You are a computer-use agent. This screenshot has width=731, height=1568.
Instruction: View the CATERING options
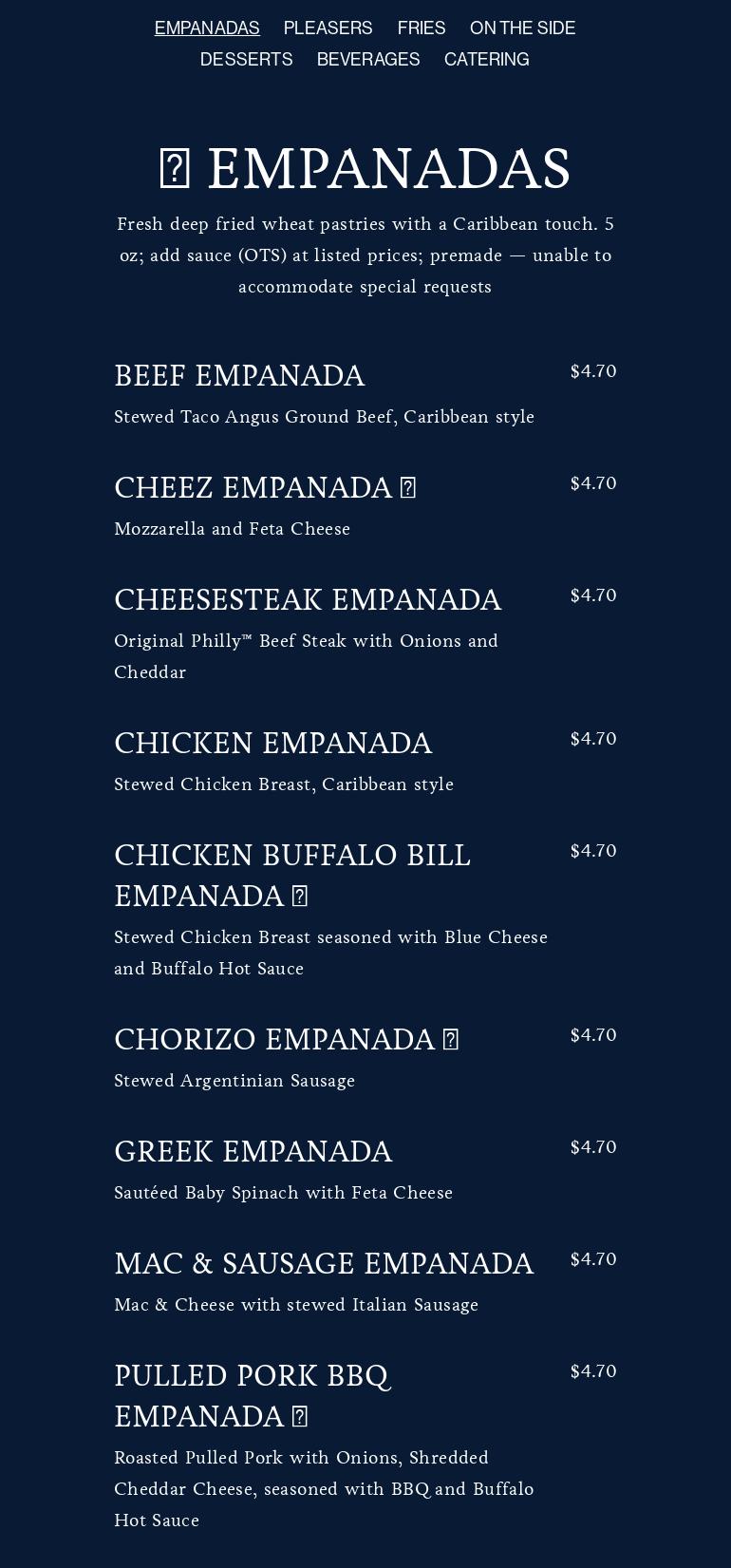pos(486,60)
